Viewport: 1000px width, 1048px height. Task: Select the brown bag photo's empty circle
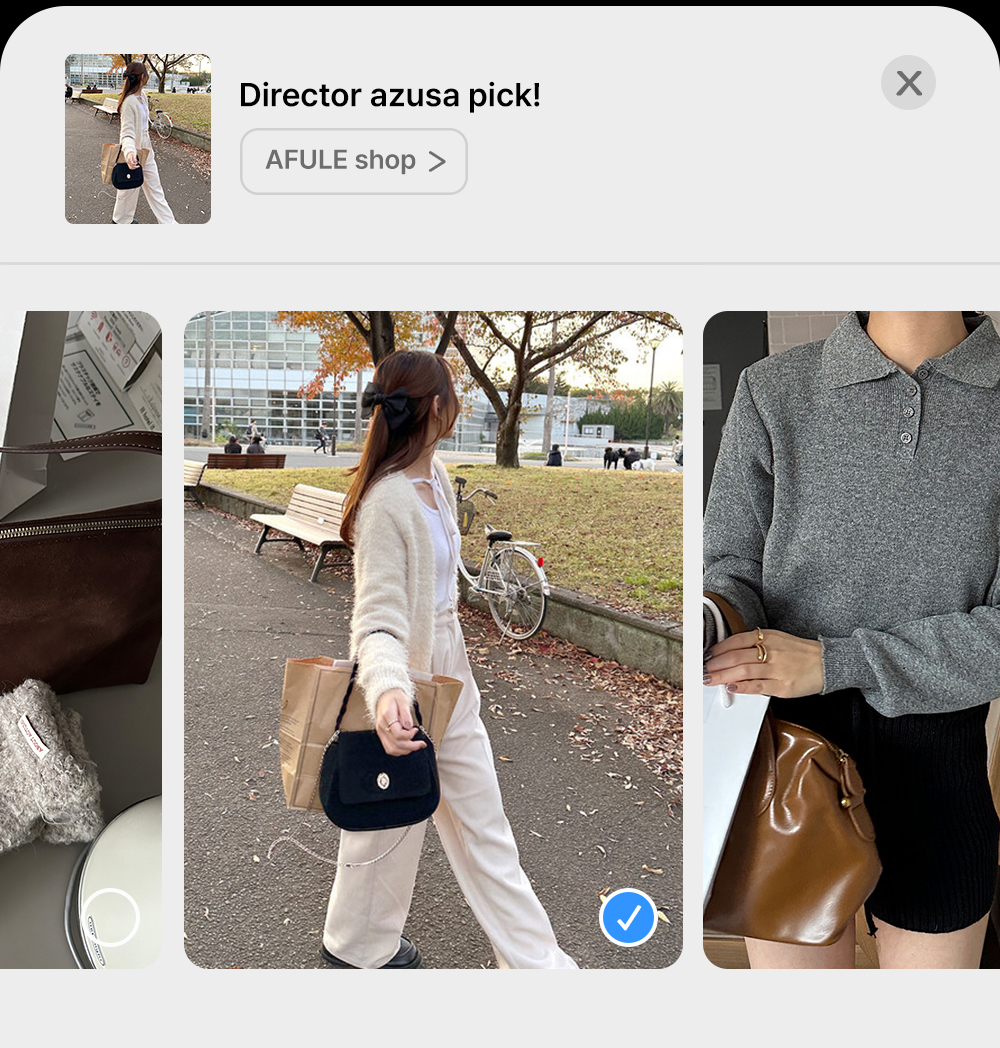click(x=110, y=917)
